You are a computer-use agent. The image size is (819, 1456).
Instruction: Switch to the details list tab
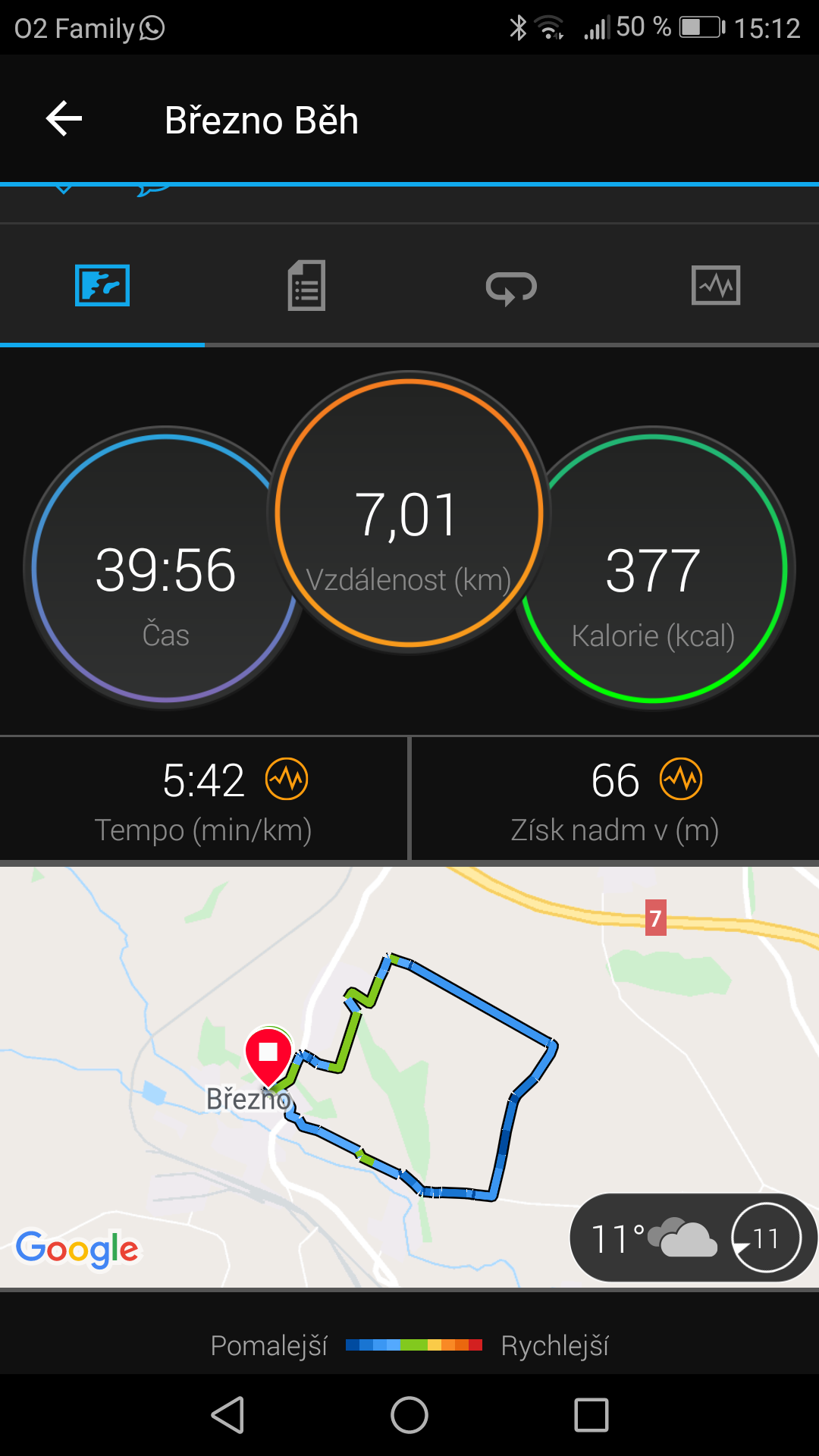click(306, 285)
